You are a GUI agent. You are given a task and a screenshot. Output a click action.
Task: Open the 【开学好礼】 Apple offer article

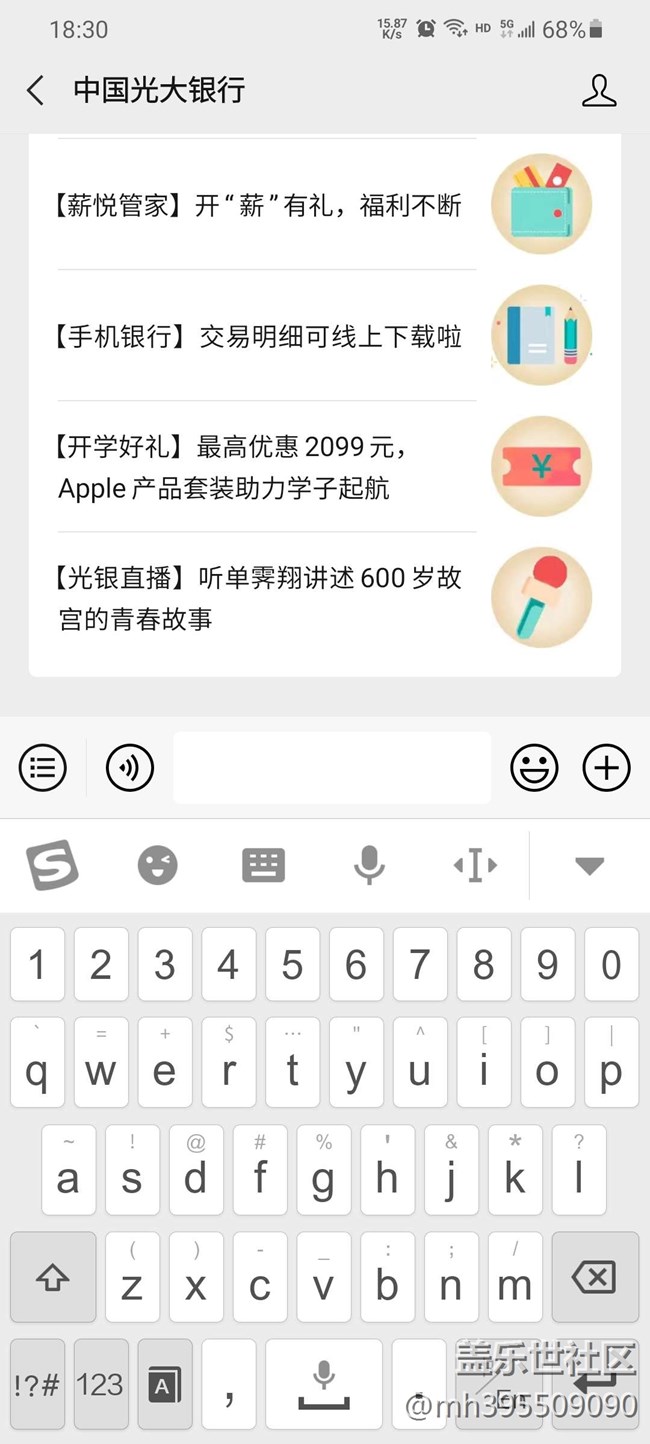pos(260,468)
